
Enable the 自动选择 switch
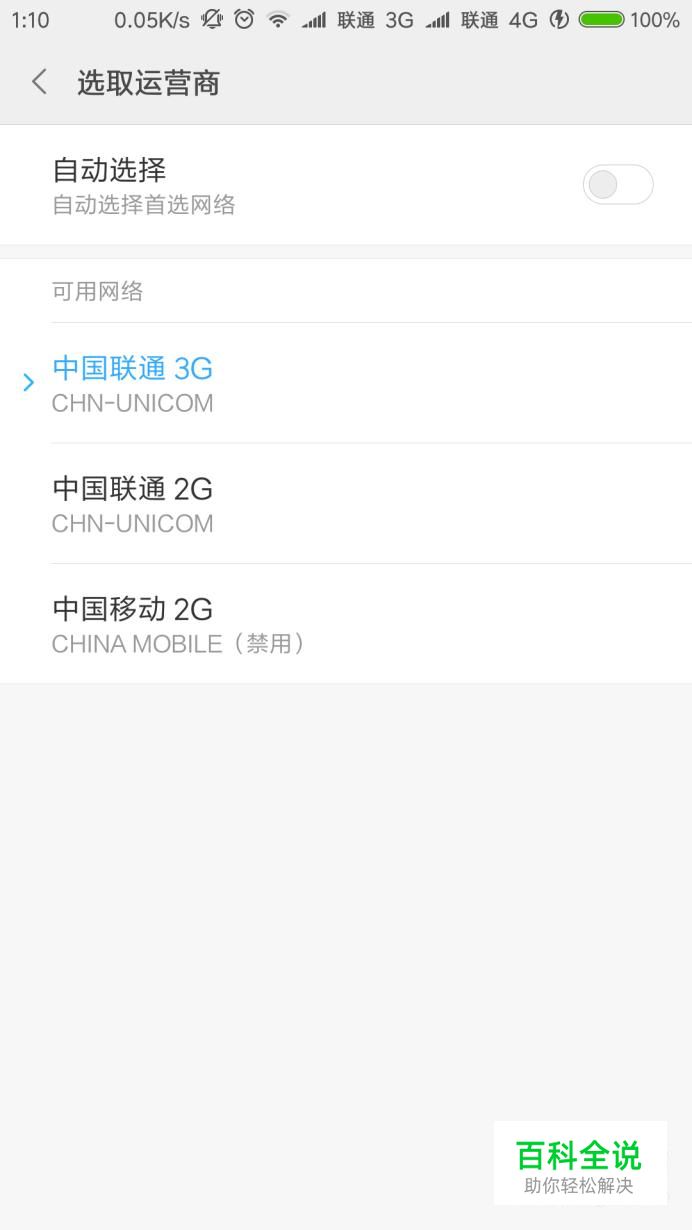coord(618,185)
